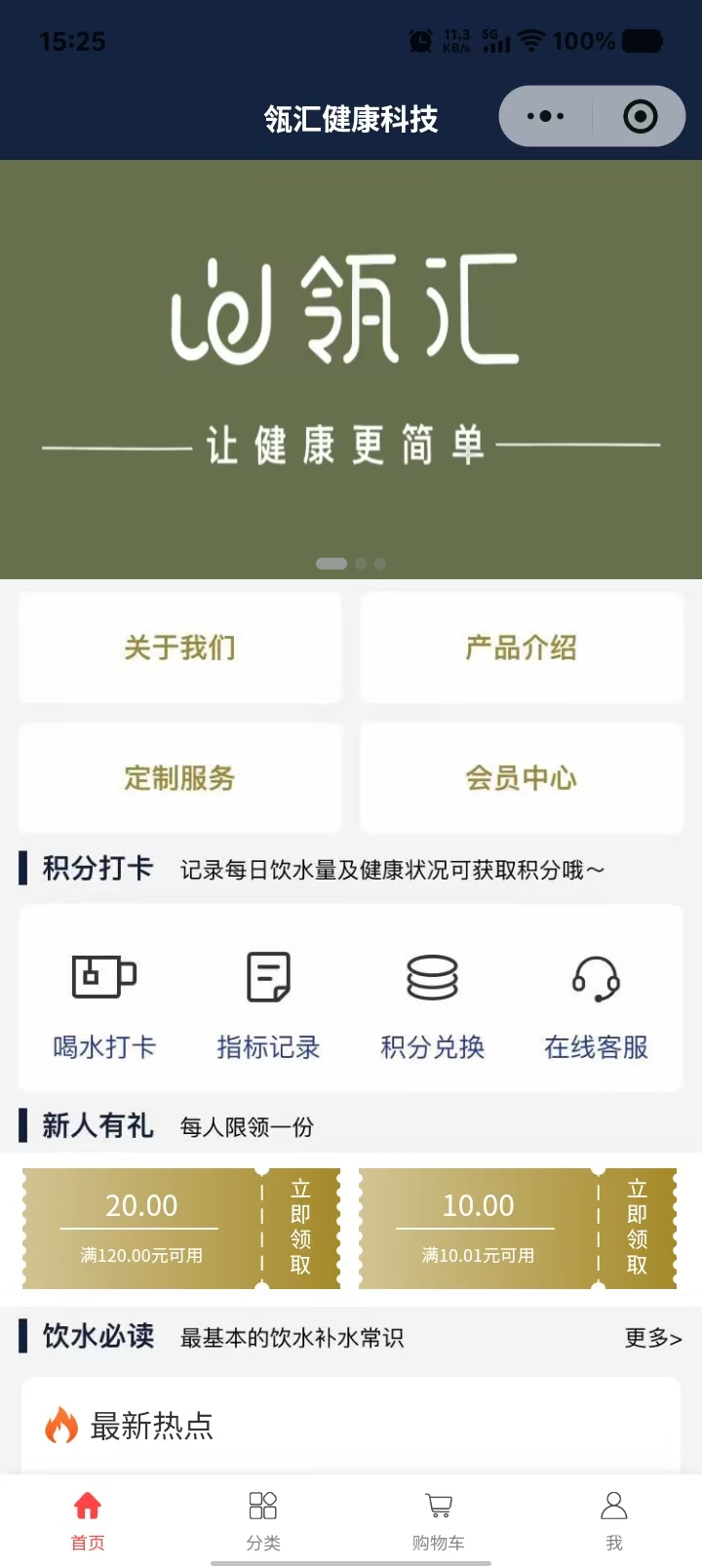
Task: Contact 在线客服 support
Action: coord(596,1004)
